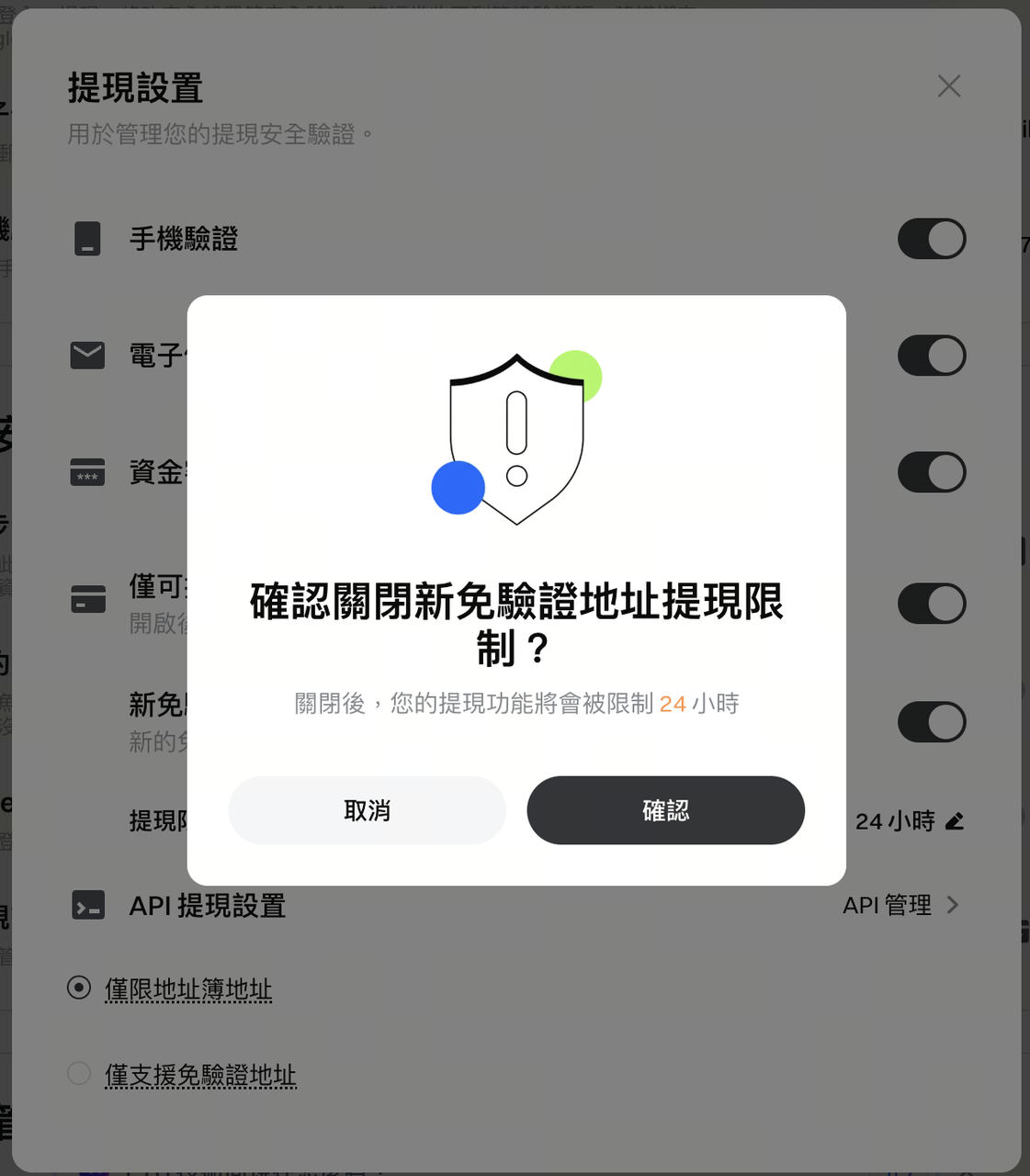Tap 取消 to cancel the dialog
This screenshot has height=1176, width=1030.
tap(367, 810)
